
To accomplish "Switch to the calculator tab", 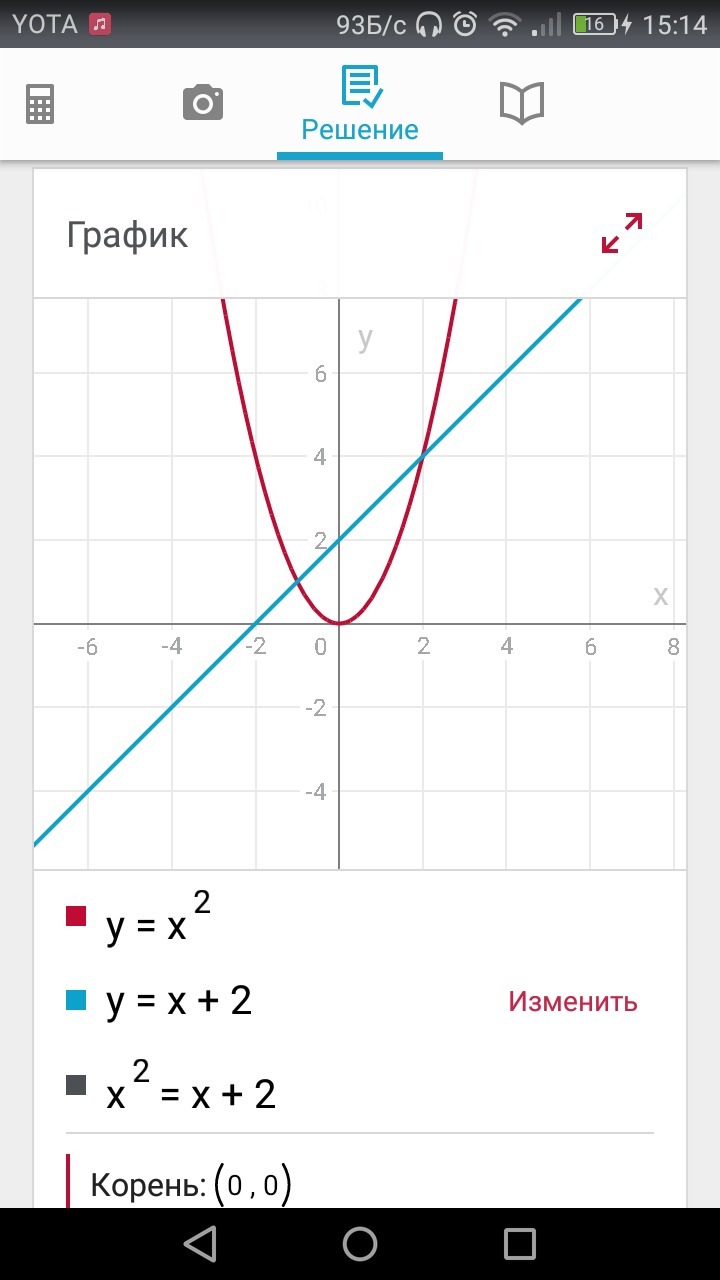I will (40, 104).
